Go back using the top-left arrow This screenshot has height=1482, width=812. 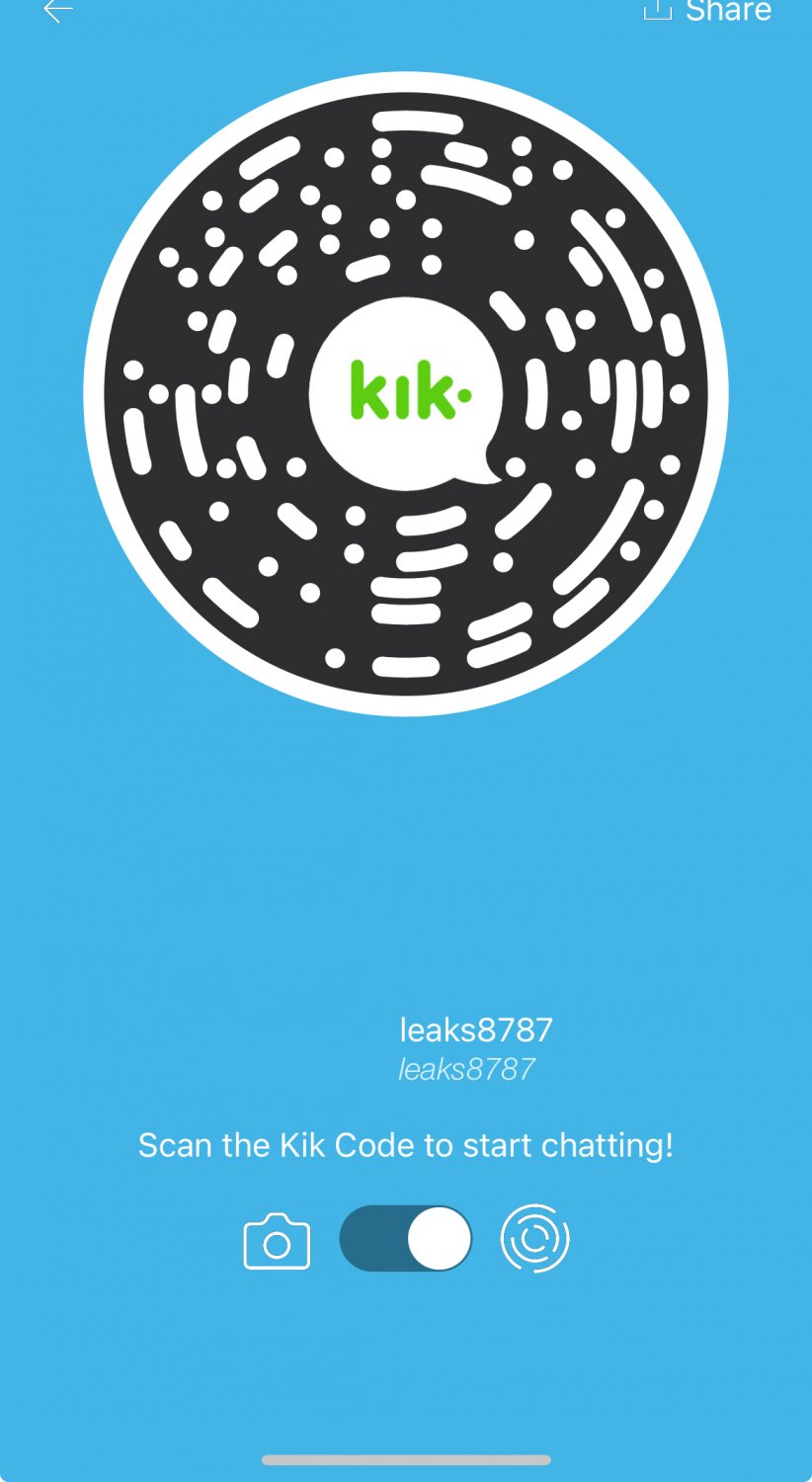point(57,10)
